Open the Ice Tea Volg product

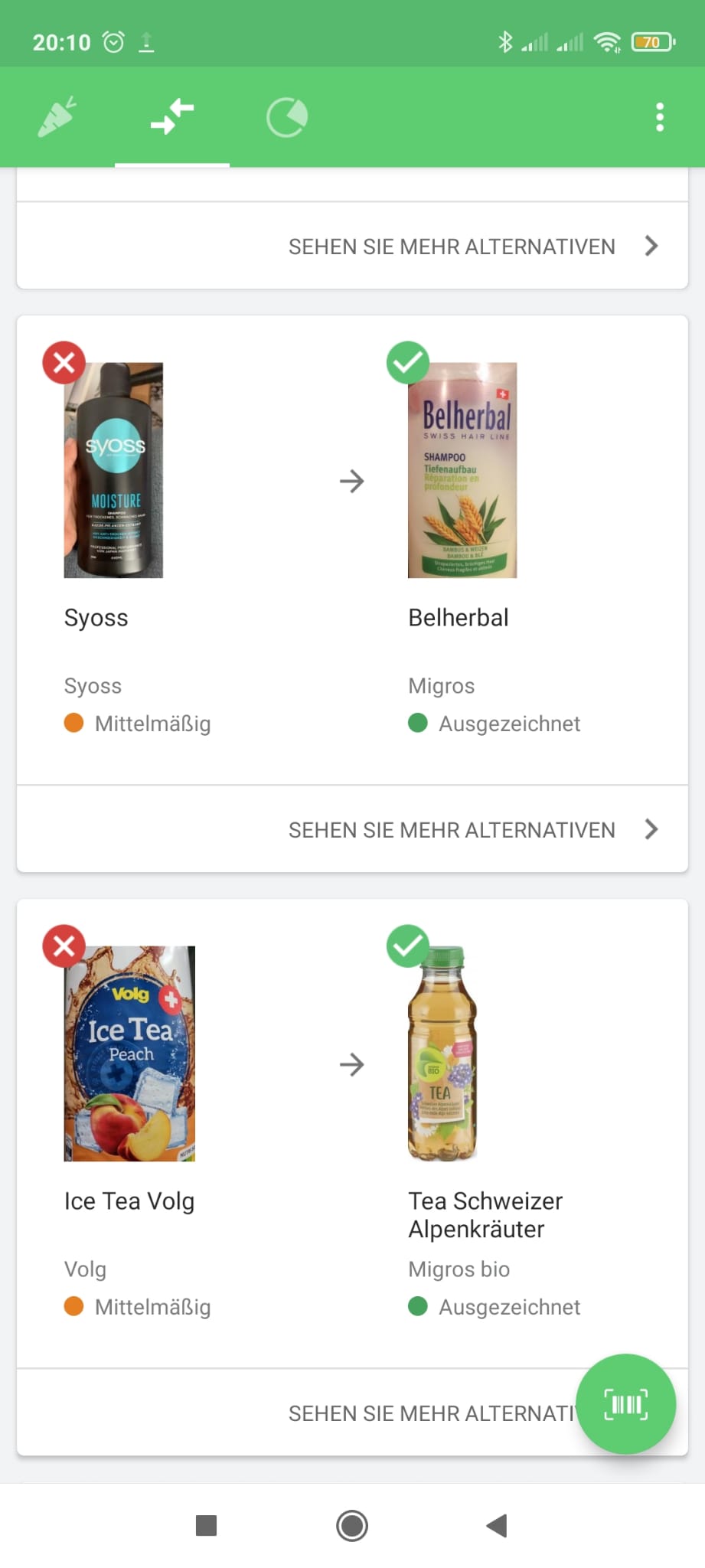point(129,1053)
